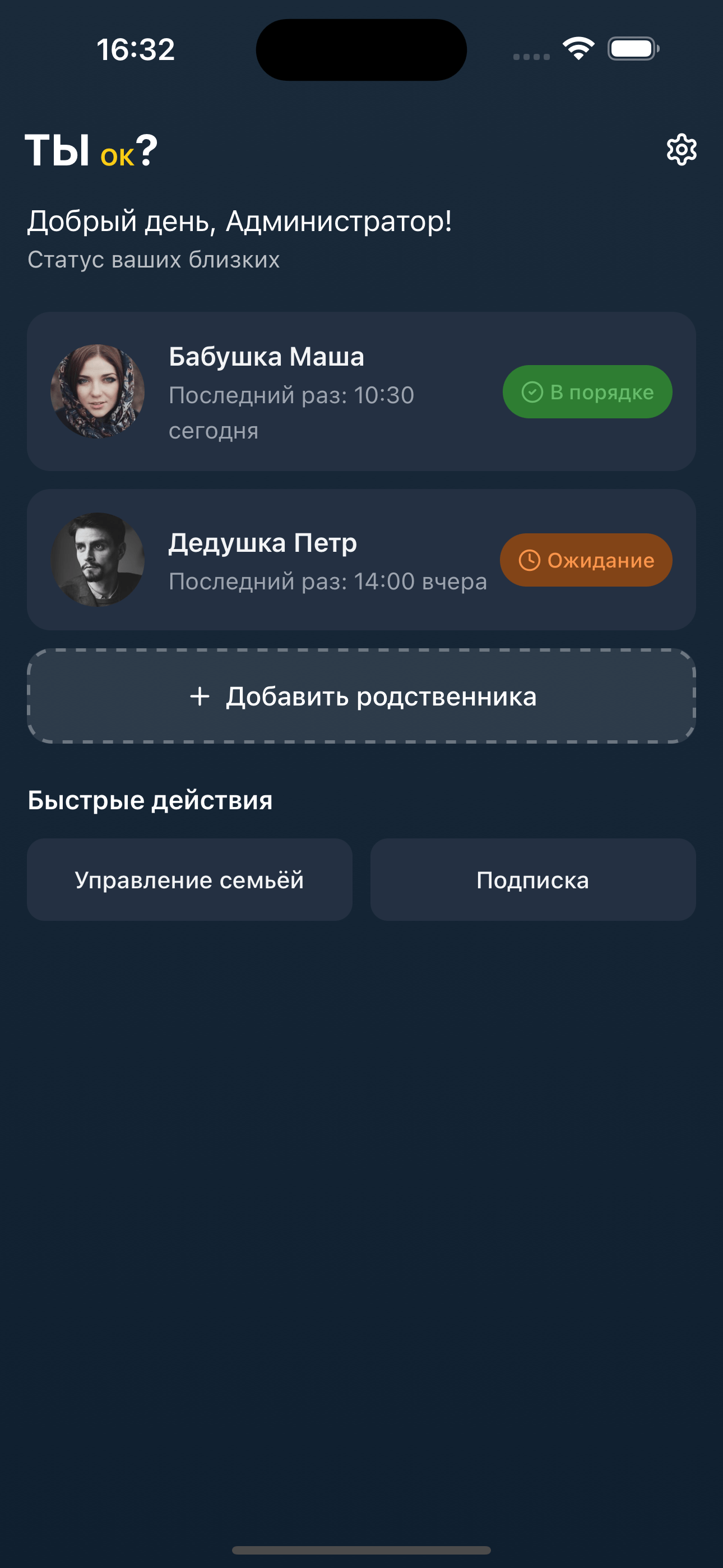Toggle Бабушка Маша status from В порядке
The height and width of the screenshot is (1568, 723).
[587, 393]
